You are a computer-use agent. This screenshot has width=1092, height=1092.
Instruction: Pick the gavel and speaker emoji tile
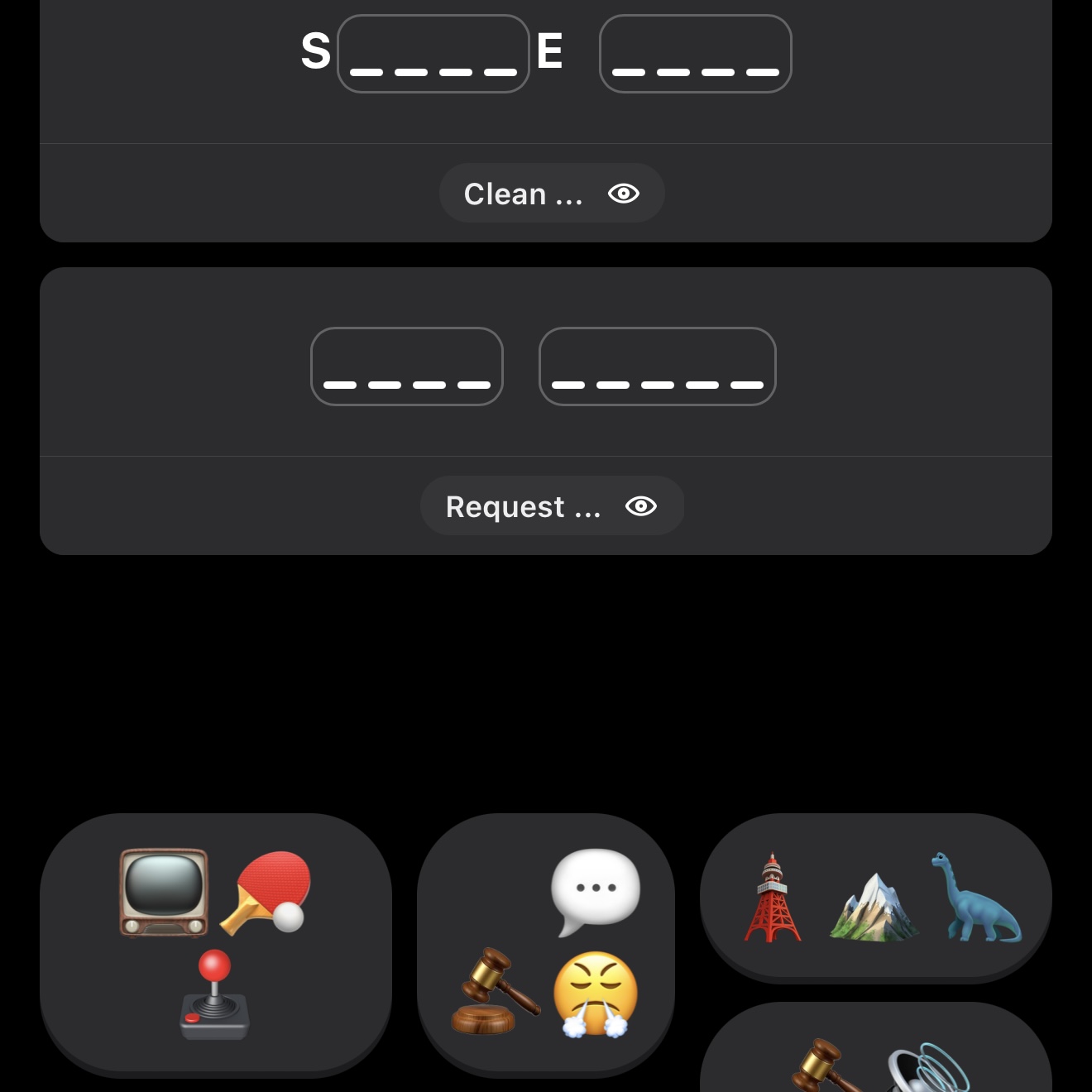click(875, 1059)
